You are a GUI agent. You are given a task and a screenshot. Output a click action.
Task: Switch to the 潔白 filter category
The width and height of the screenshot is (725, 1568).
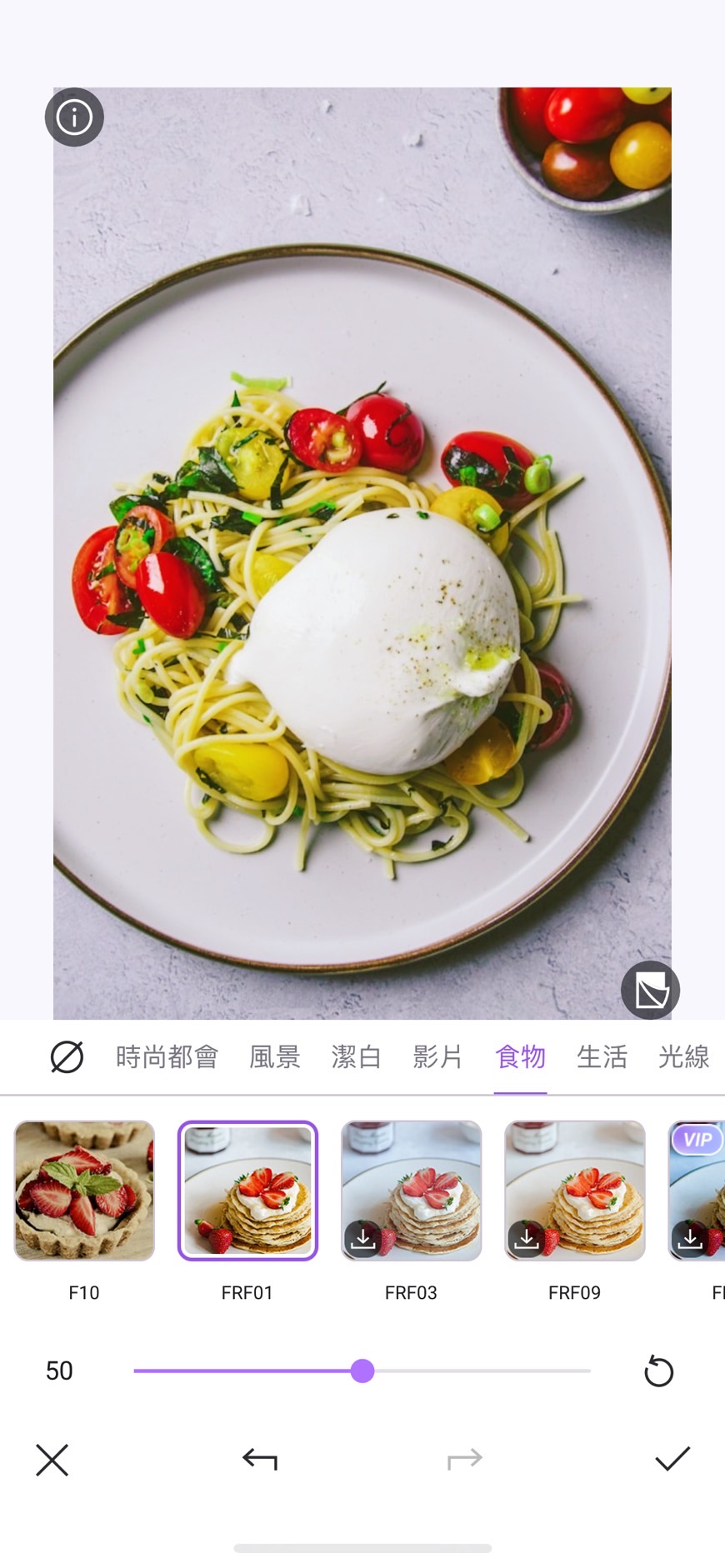click(356, 1057)
